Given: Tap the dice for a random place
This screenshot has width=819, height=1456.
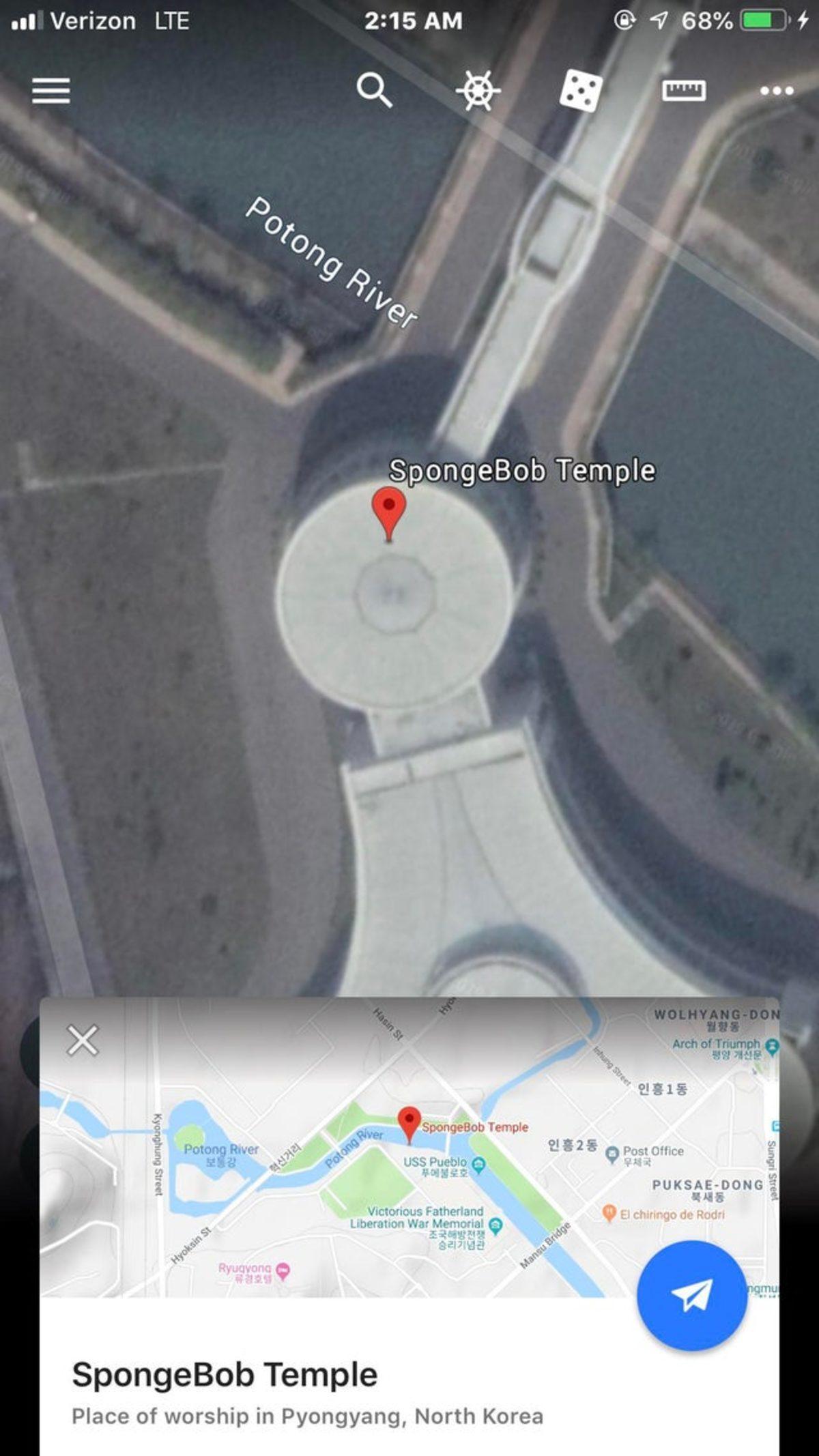Looking at the screenshot, I should pos(581,91).
